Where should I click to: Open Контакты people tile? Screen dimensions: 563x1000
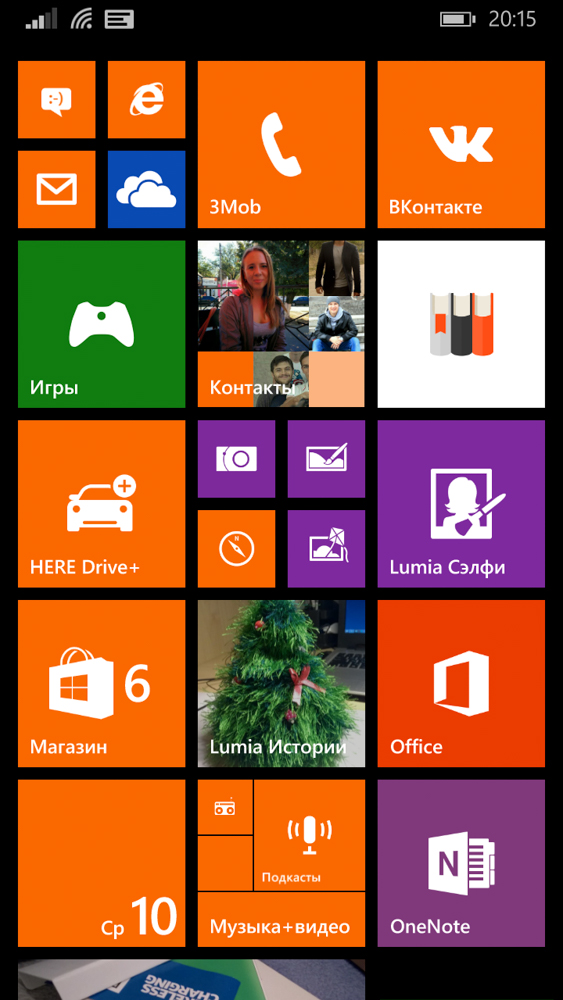coord(281,324)
